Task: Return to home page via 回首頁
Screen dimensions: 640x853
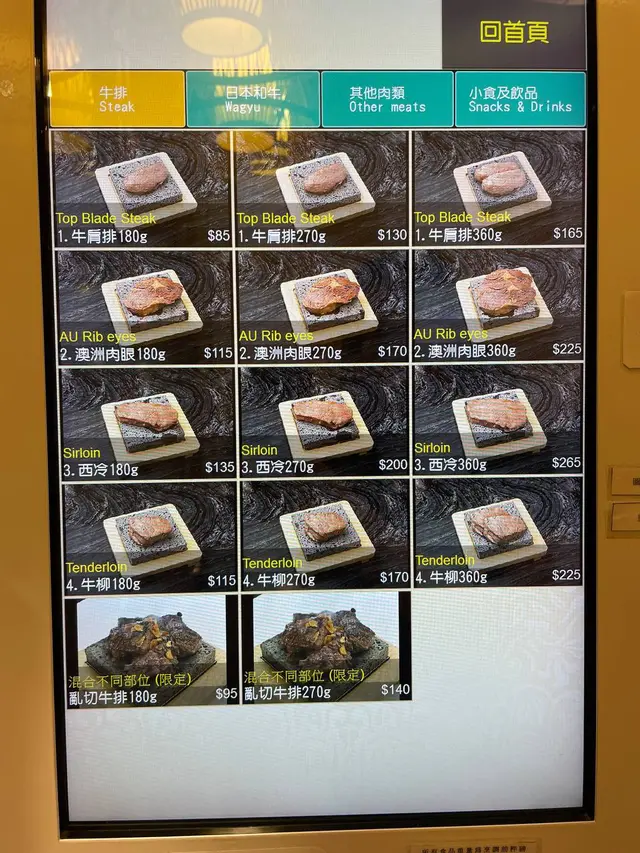Action: click(514, 32)
